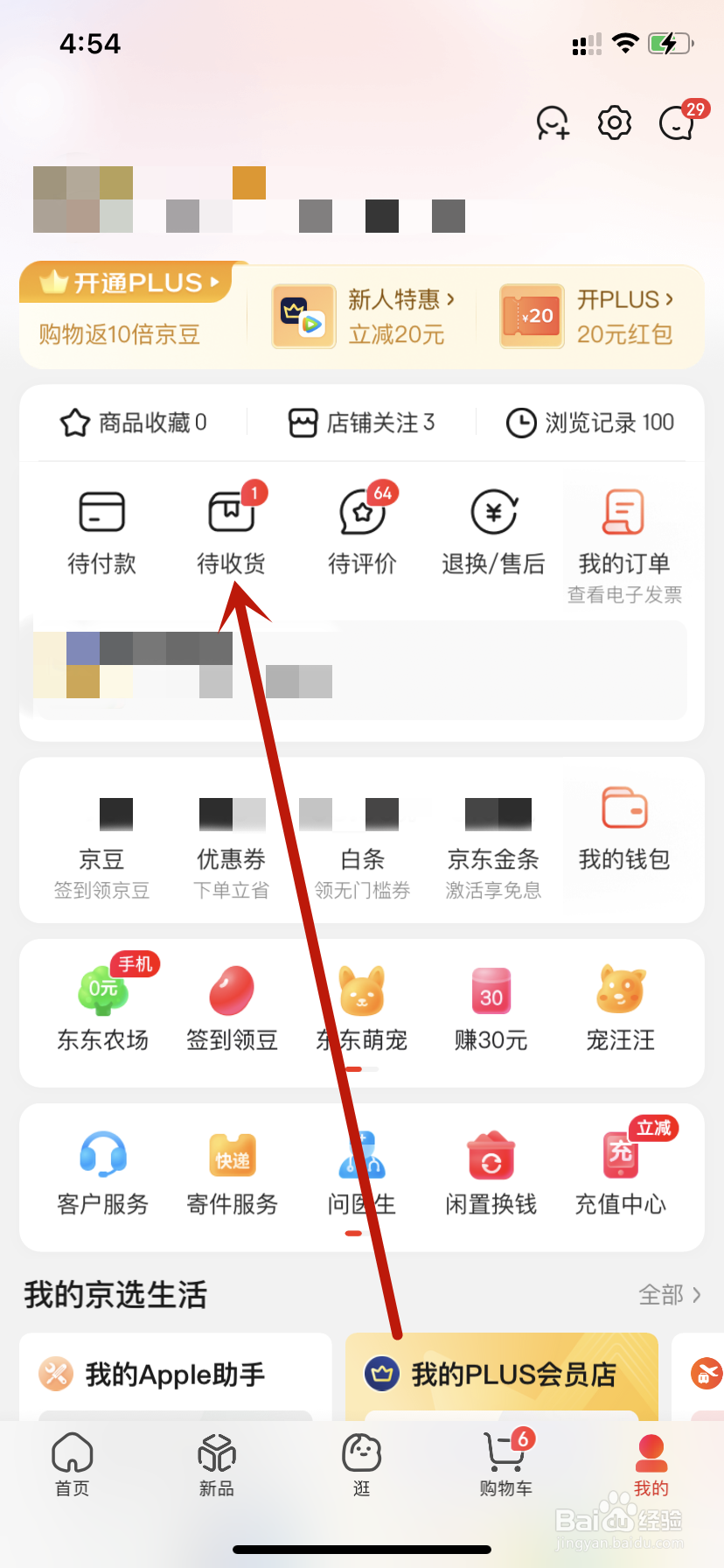The image size is (724, 1568).
Task: Tap carousel dot under 东东萌宠 row
Action: 353,1068
